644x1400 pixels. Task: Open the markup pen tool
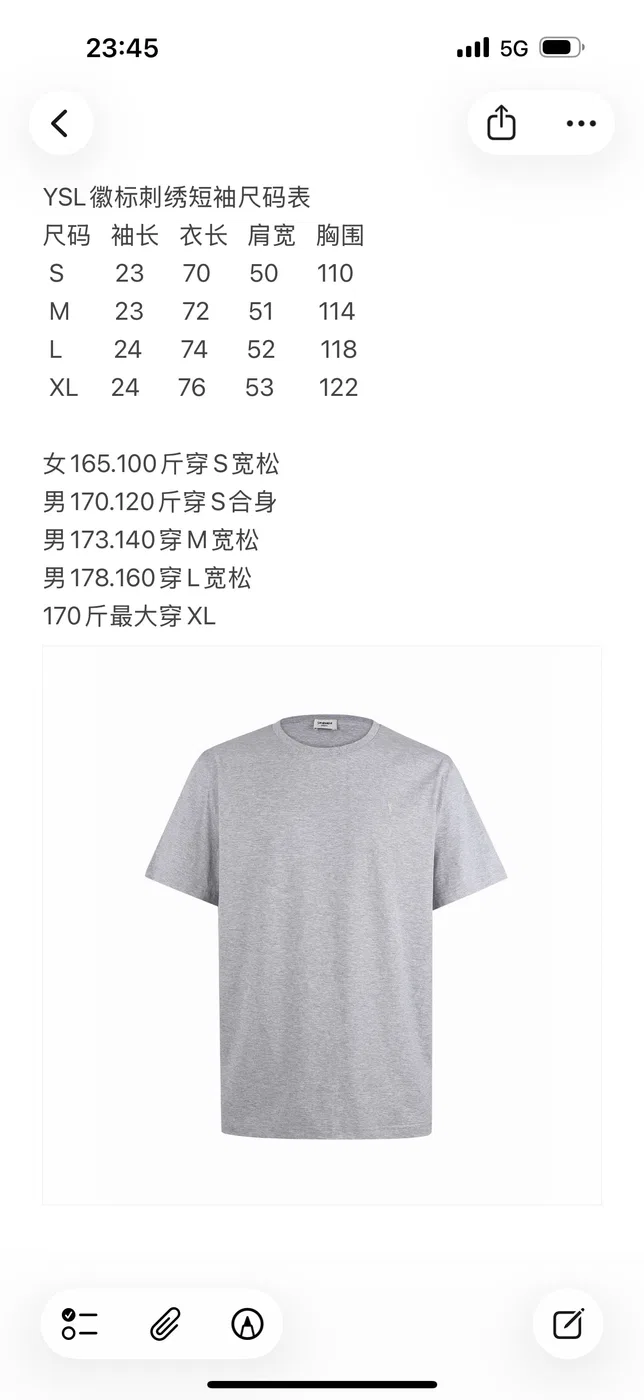pyautogui.click(x=247, y=1324)
